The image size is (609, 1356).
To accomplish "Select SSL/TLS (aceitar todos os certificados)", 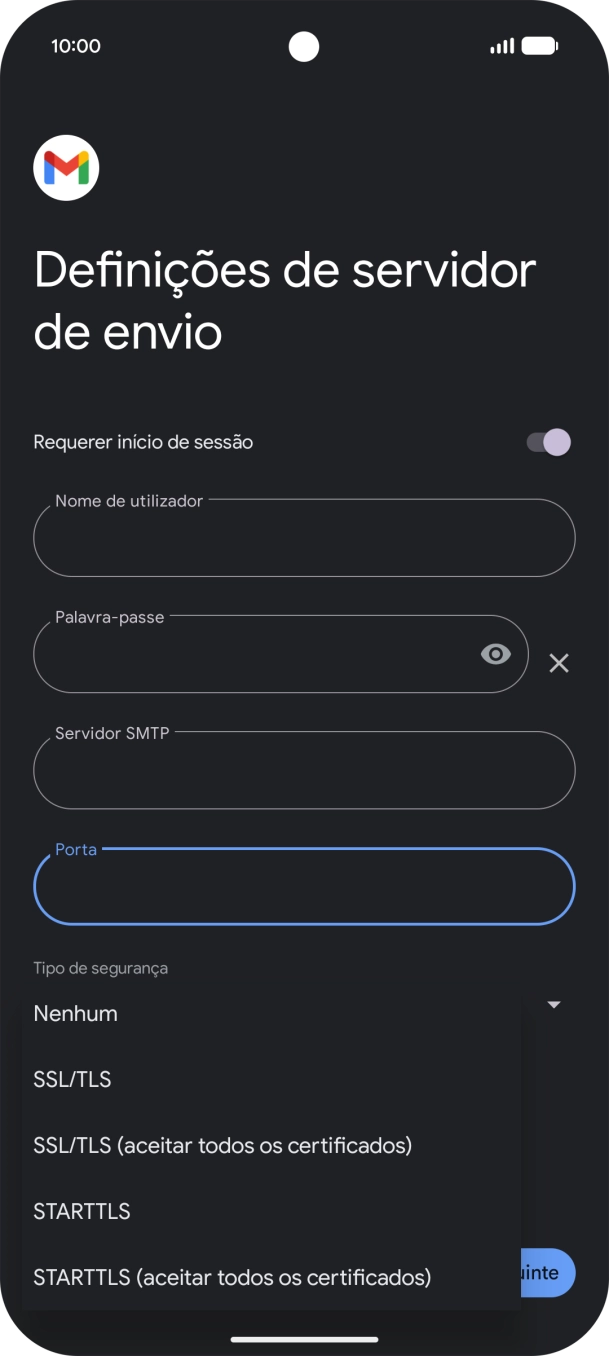I will coord(223,1146).
